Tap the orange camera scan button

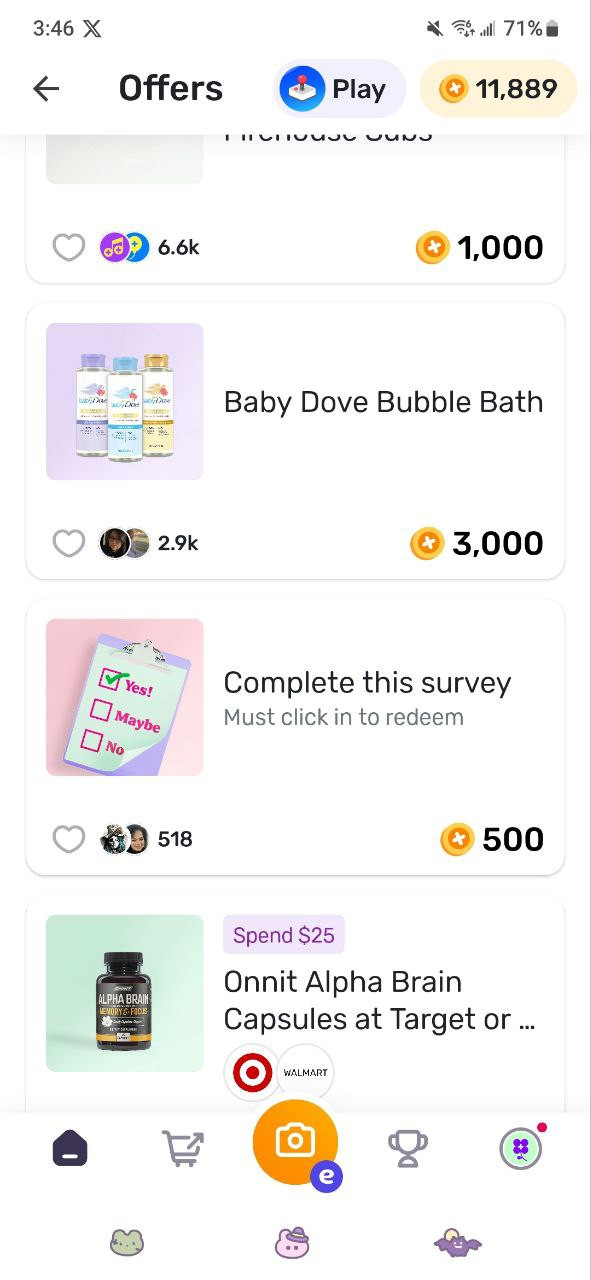pyautogui.click(x=295, y=1141)
